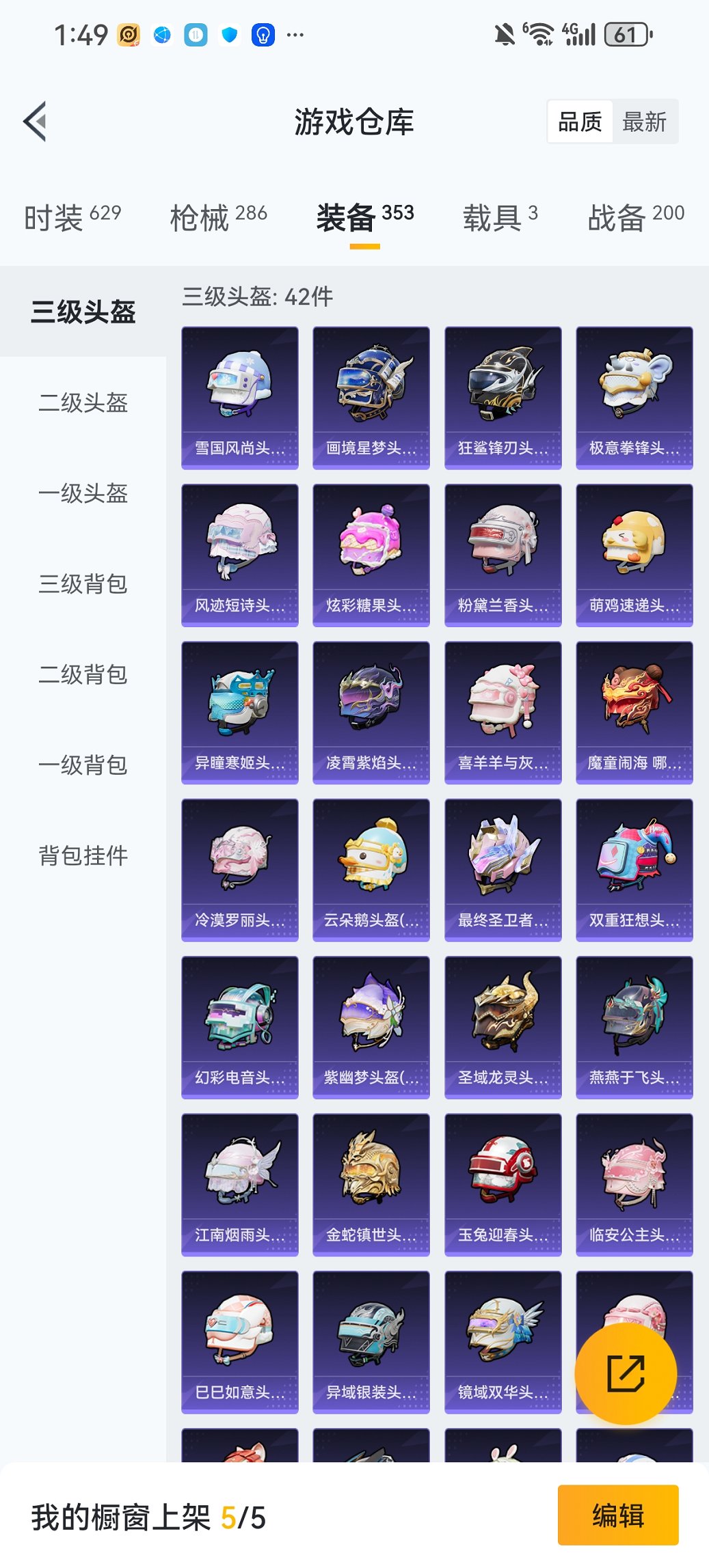The height and width of the screenshot is (1568, 709).
Task: Open the yellow share floating button
Action: click(628, 1373)
